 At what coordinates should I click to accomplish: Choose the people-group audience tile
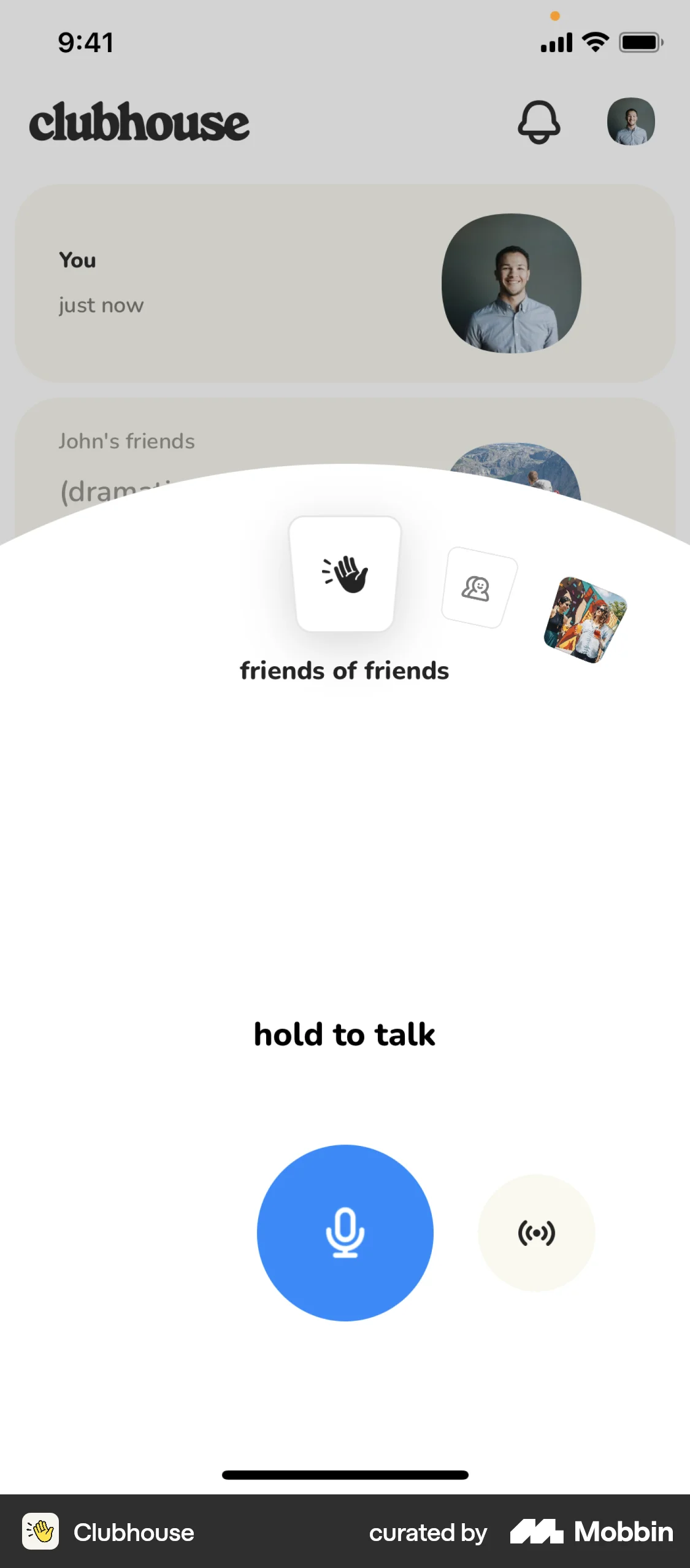[x=478, y=588]
